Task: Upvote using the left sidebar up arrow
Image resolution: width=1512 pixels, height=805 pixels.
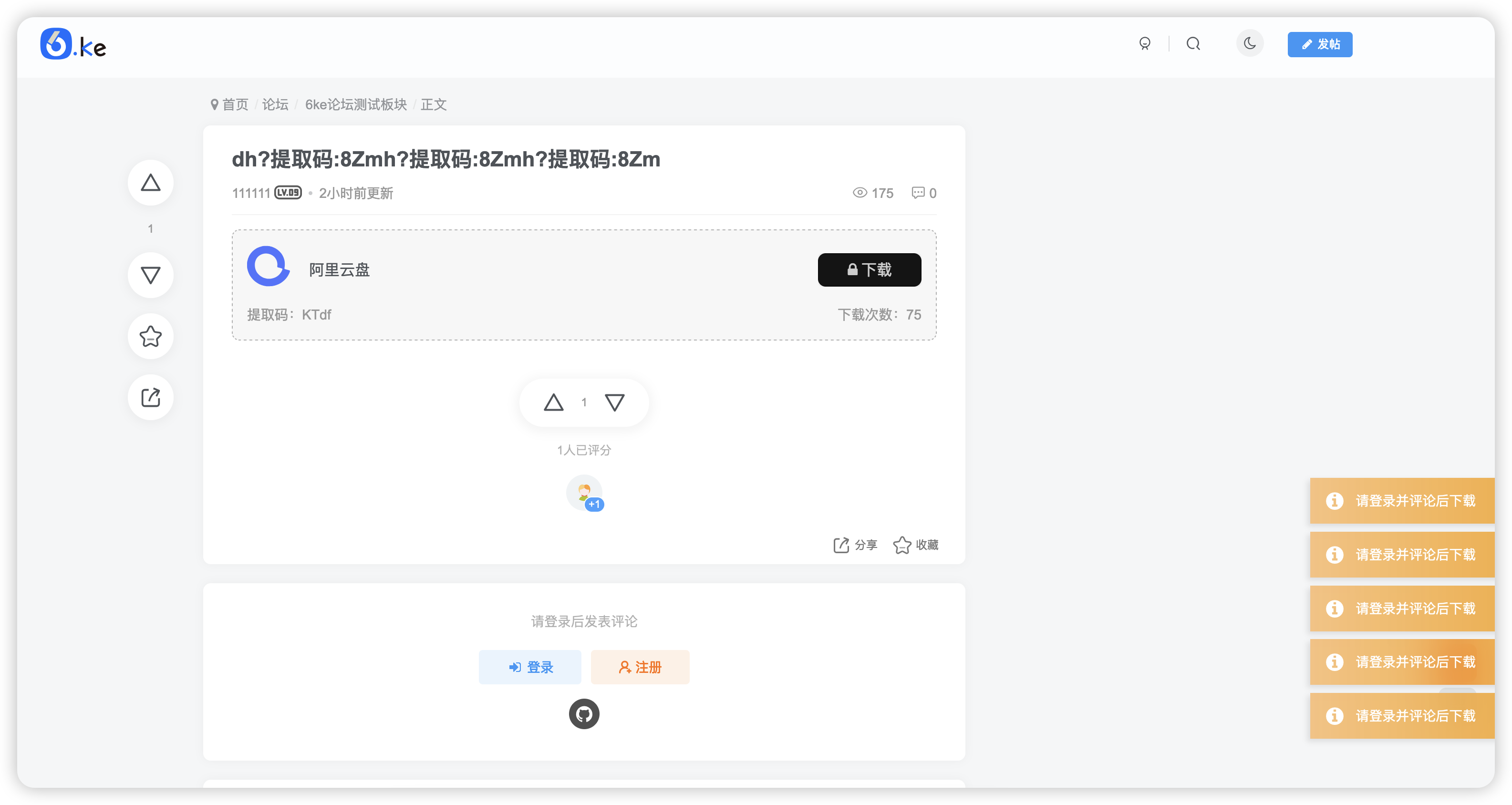Action: pyautogui.click(x=151, y=183)
